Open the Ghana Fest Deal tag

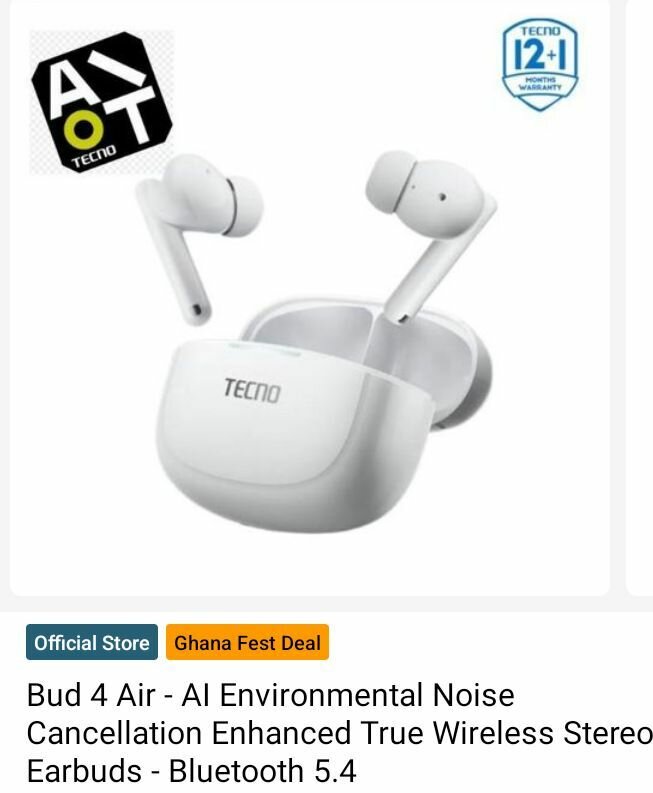point(247,643)
